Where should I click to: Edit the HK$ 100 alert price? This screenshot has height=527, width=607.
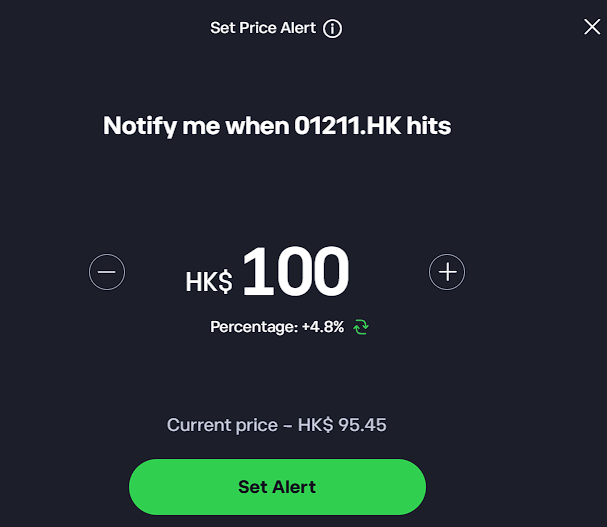tap(295, 273)
